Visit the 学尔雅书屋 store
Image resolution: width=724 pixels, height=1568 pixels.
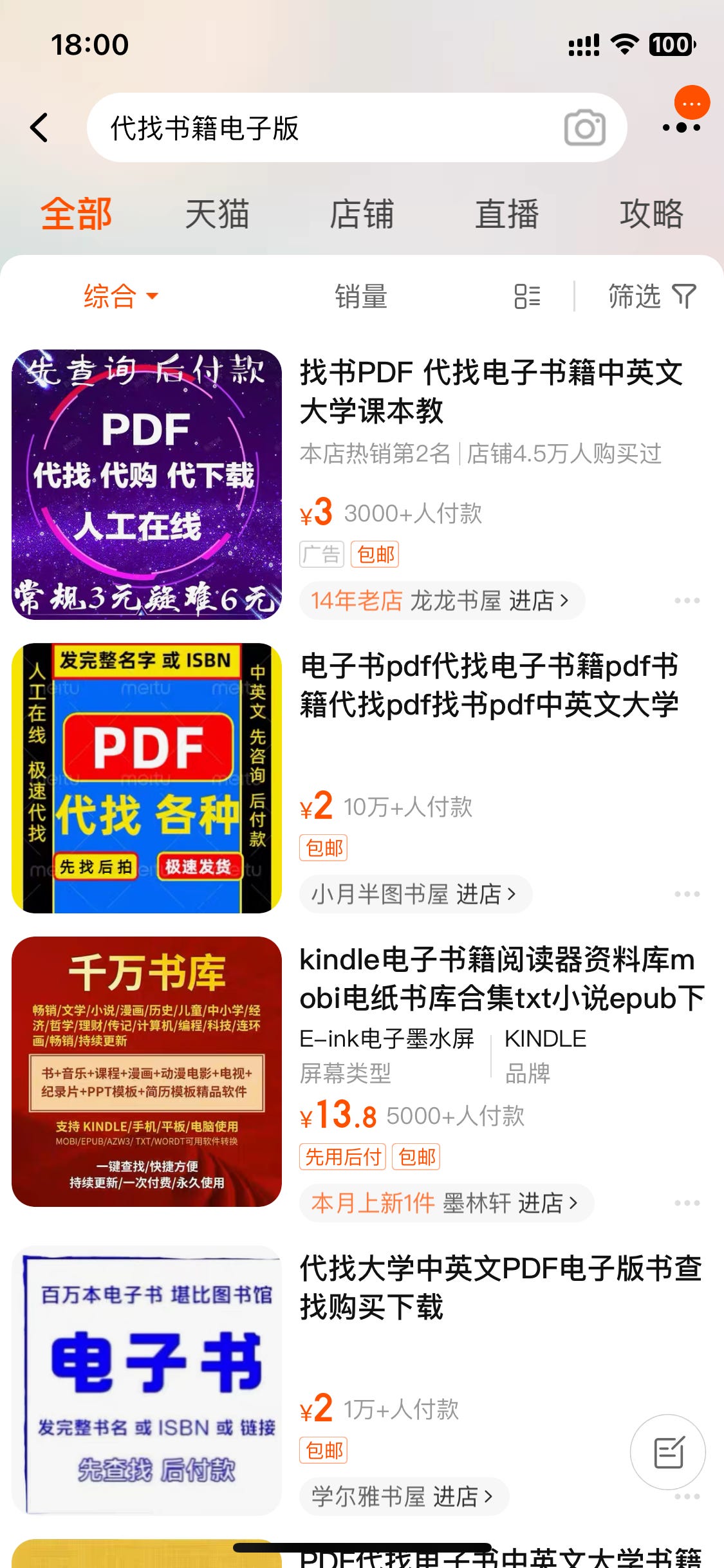403,1496
